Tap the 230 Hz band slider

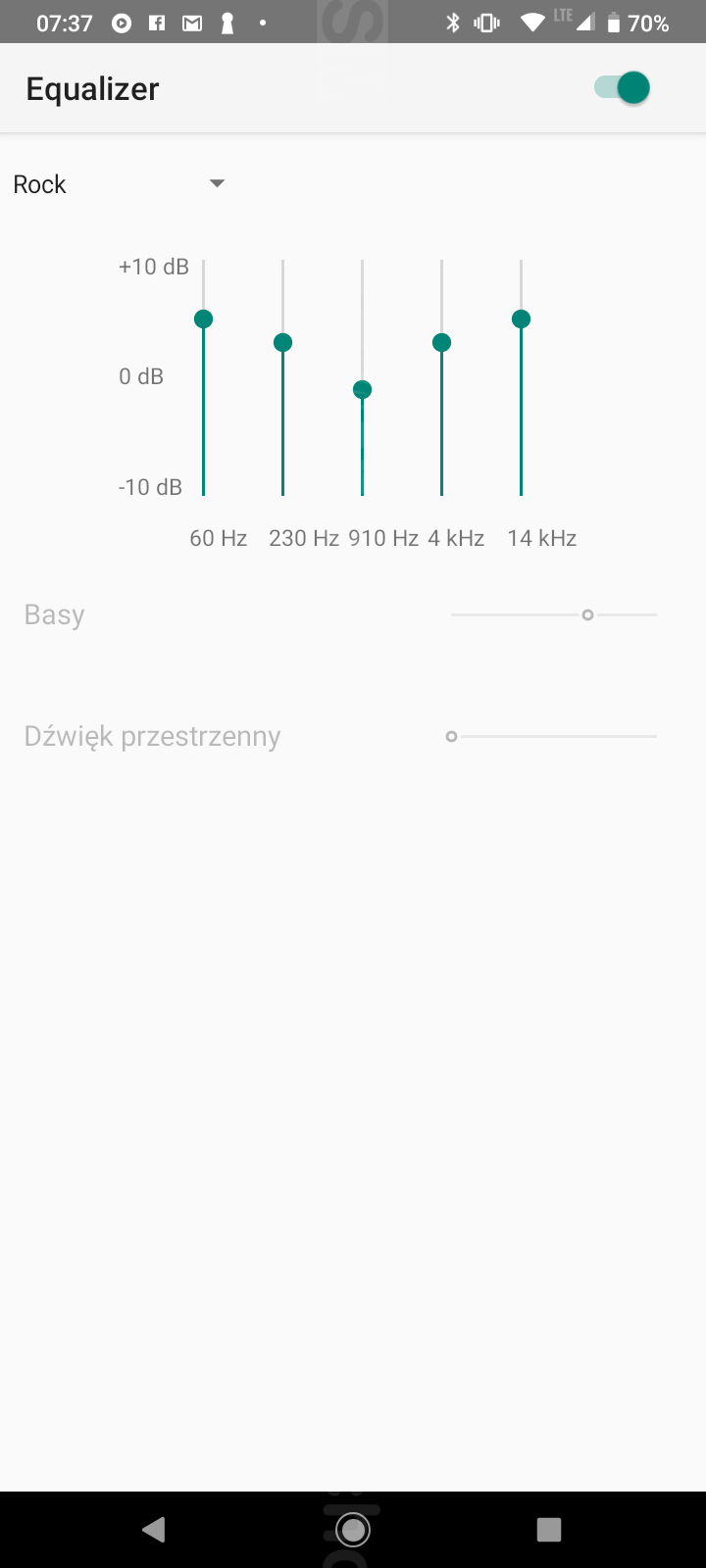click(x=283, y=343)
